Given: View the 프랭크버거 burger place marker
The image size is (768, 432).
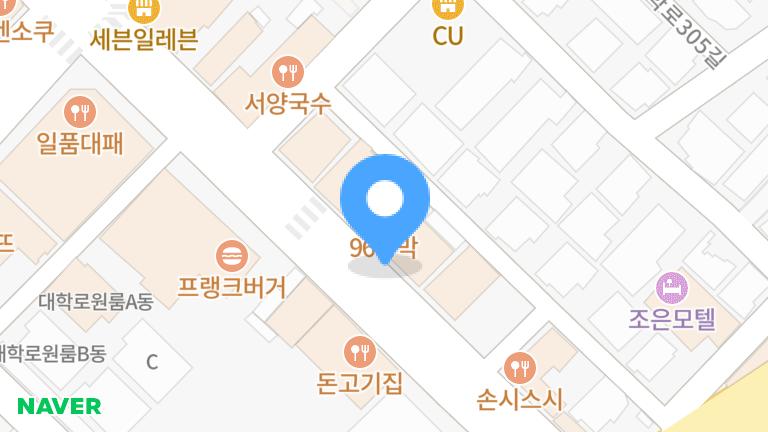Looking at the screenshot, I should tap(232, 255).
